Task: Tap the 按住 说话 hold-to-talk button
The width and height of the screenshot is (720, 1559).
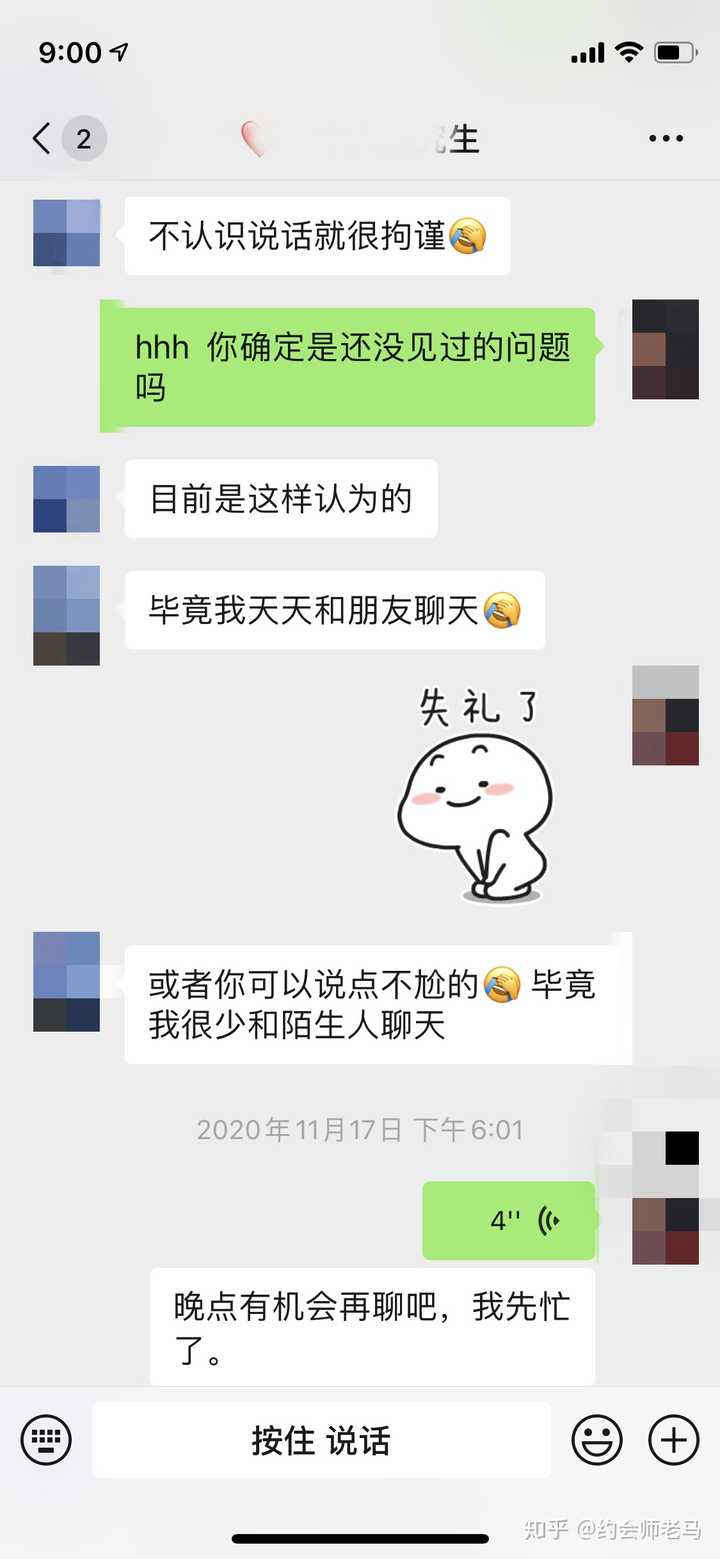Action: pos(321,1441)
